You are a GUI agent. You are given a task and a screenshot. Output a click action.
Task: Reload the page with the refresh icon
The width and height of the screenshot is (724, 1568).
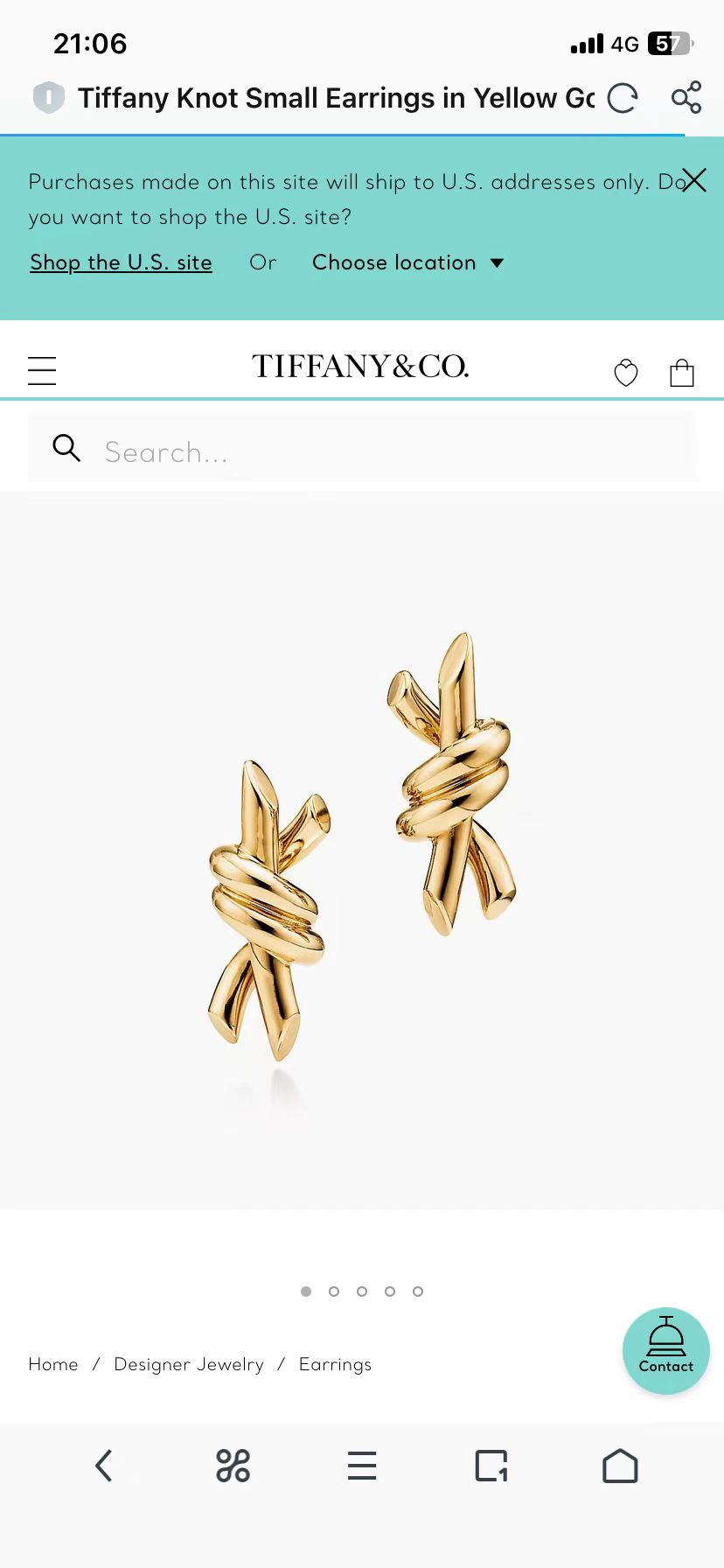[623, 98]
